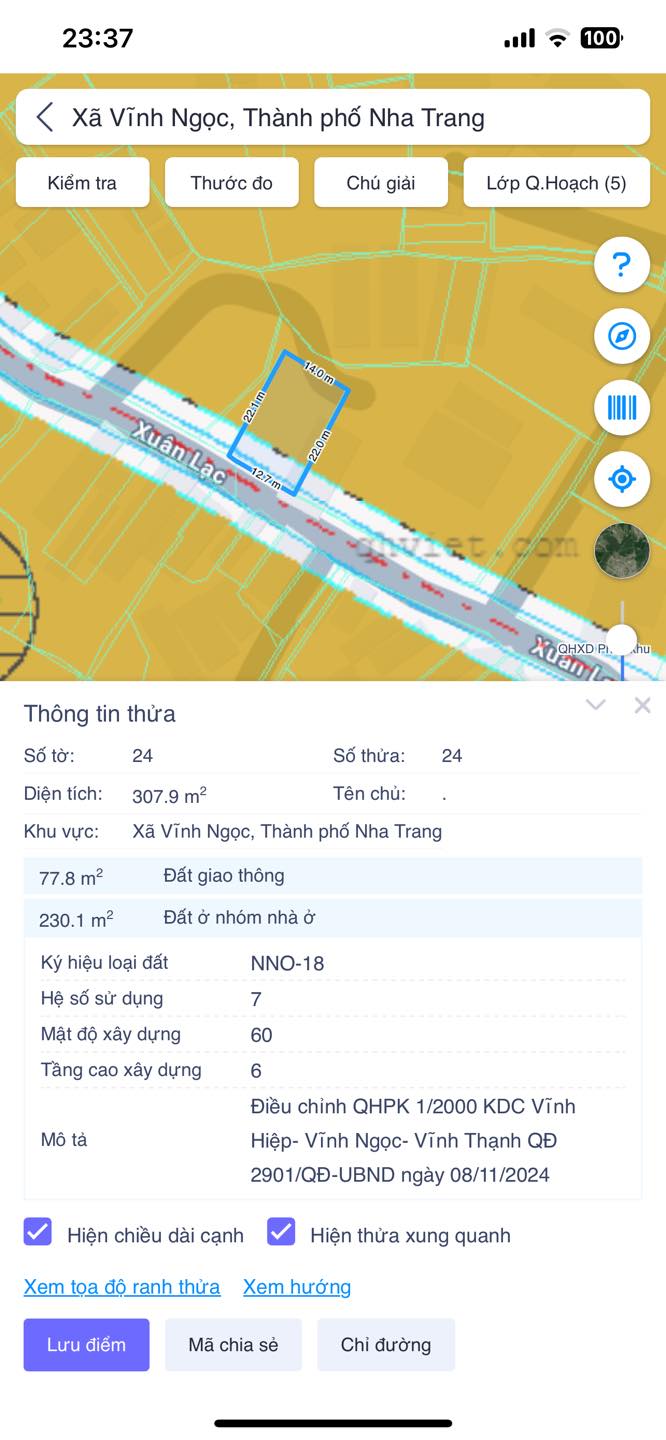
Task: Collapse the Thông tin thửa panel
Action: tap(595, 705)
